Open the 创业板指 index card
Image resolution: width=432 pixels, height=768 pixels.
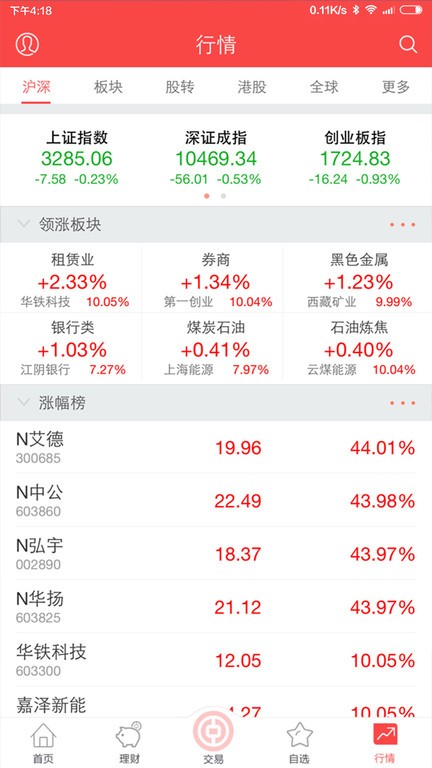point(355,158)
